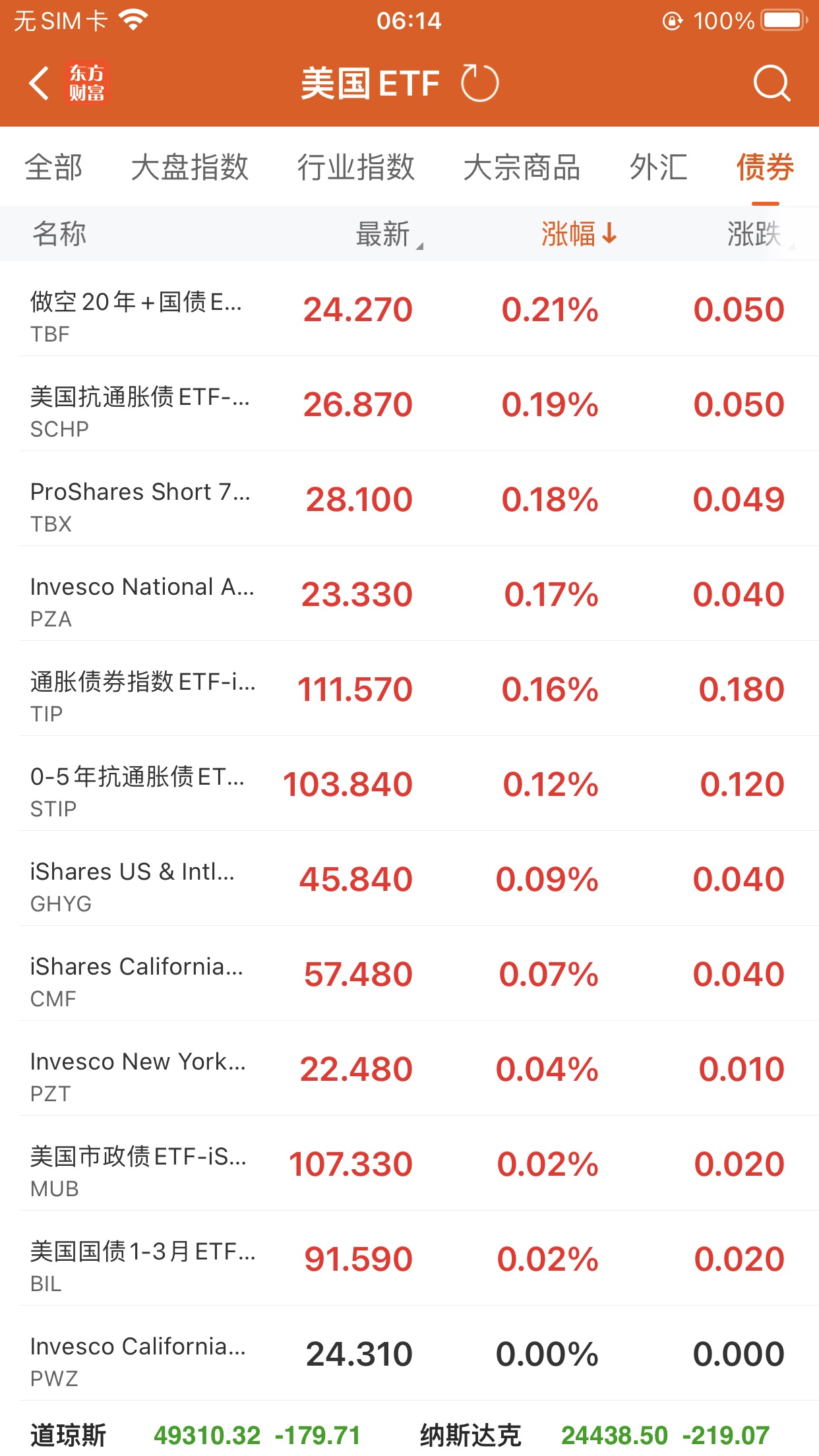Show the 大宗商品 tab
The height and width of the screenshot is (1456, 819).
(522, 167)
